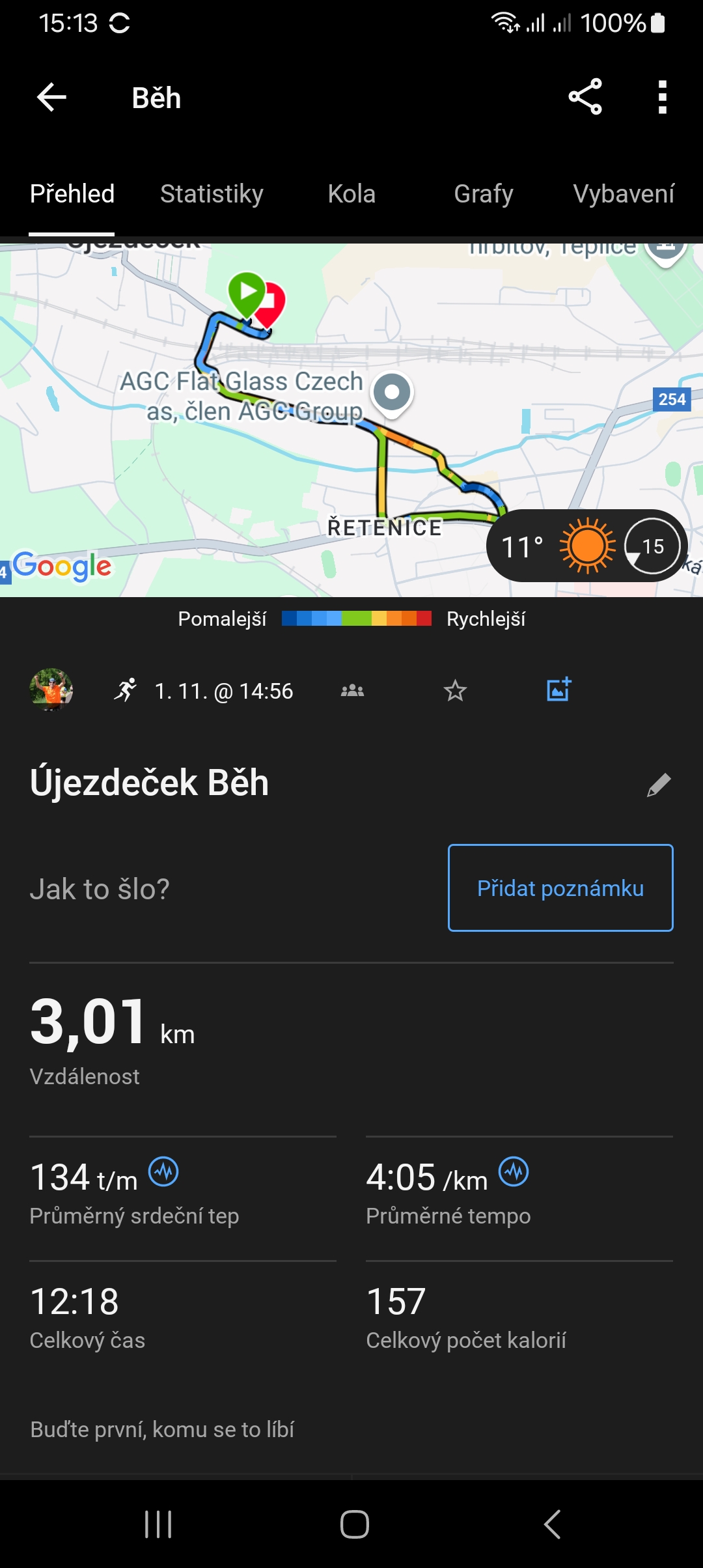Open the weather details showing 11°

(586, 546)
